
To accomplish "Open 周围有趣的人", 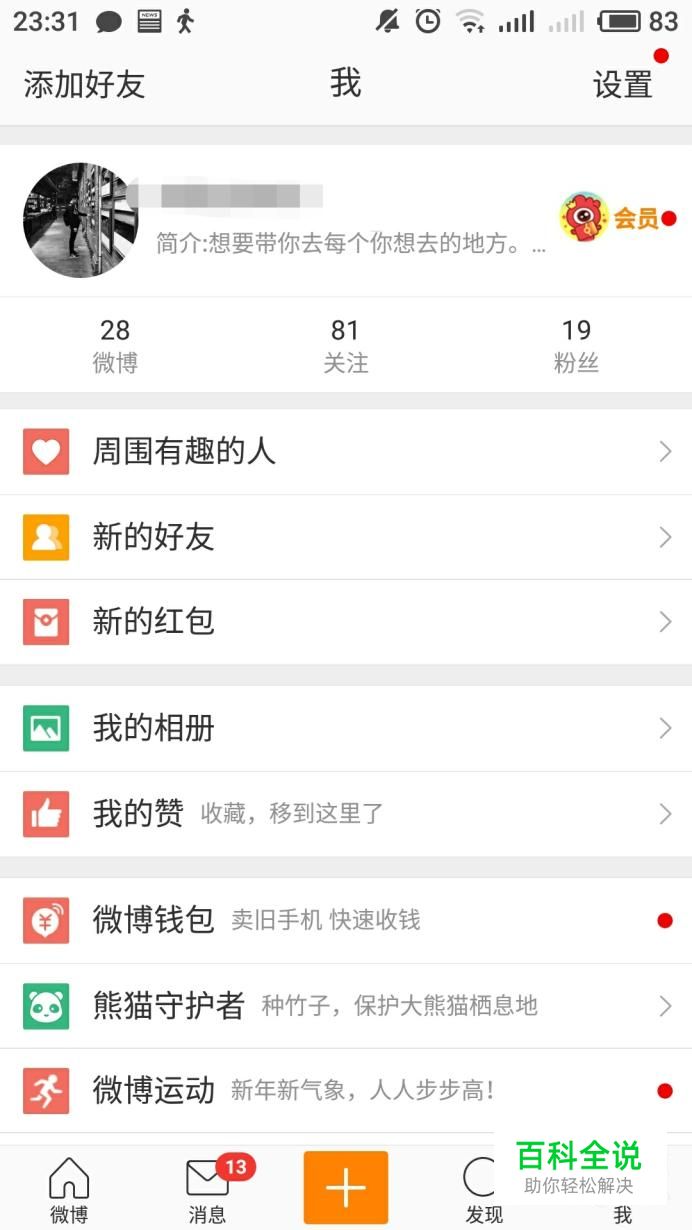I will coord(346,452).
